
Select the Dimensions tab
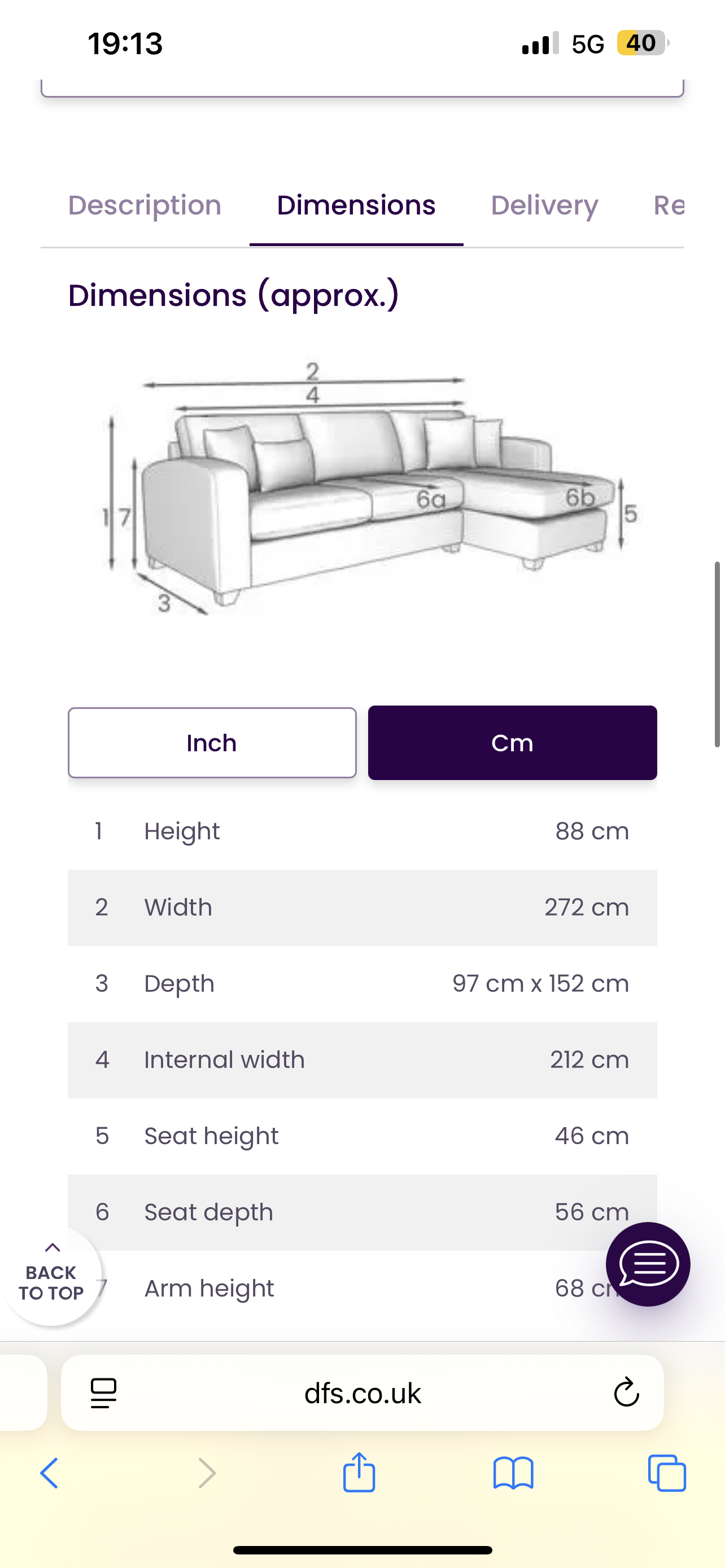[x=356, y=204]
